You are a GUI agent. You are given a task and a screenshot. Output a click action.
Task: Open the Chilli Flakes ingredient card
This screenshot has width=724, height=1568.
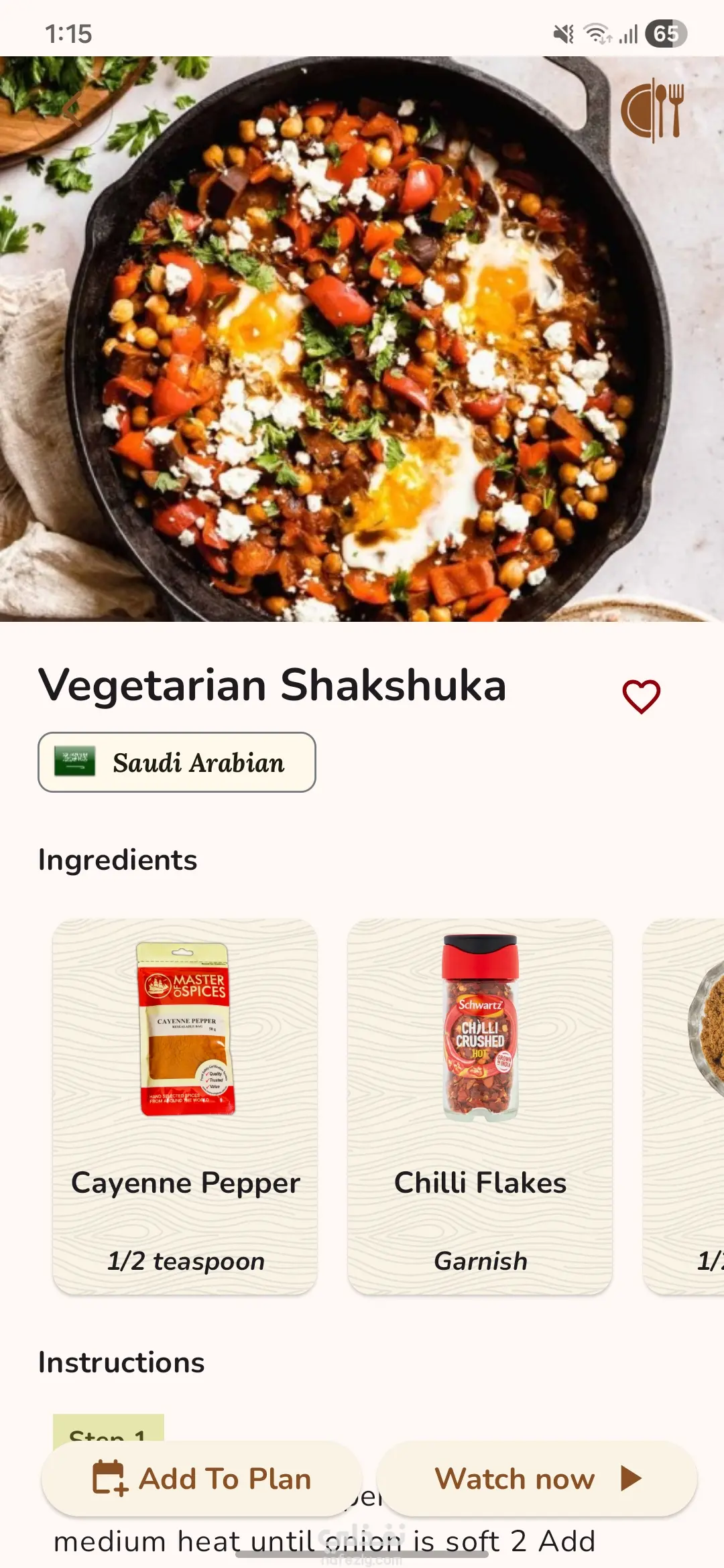point(480,1106)
